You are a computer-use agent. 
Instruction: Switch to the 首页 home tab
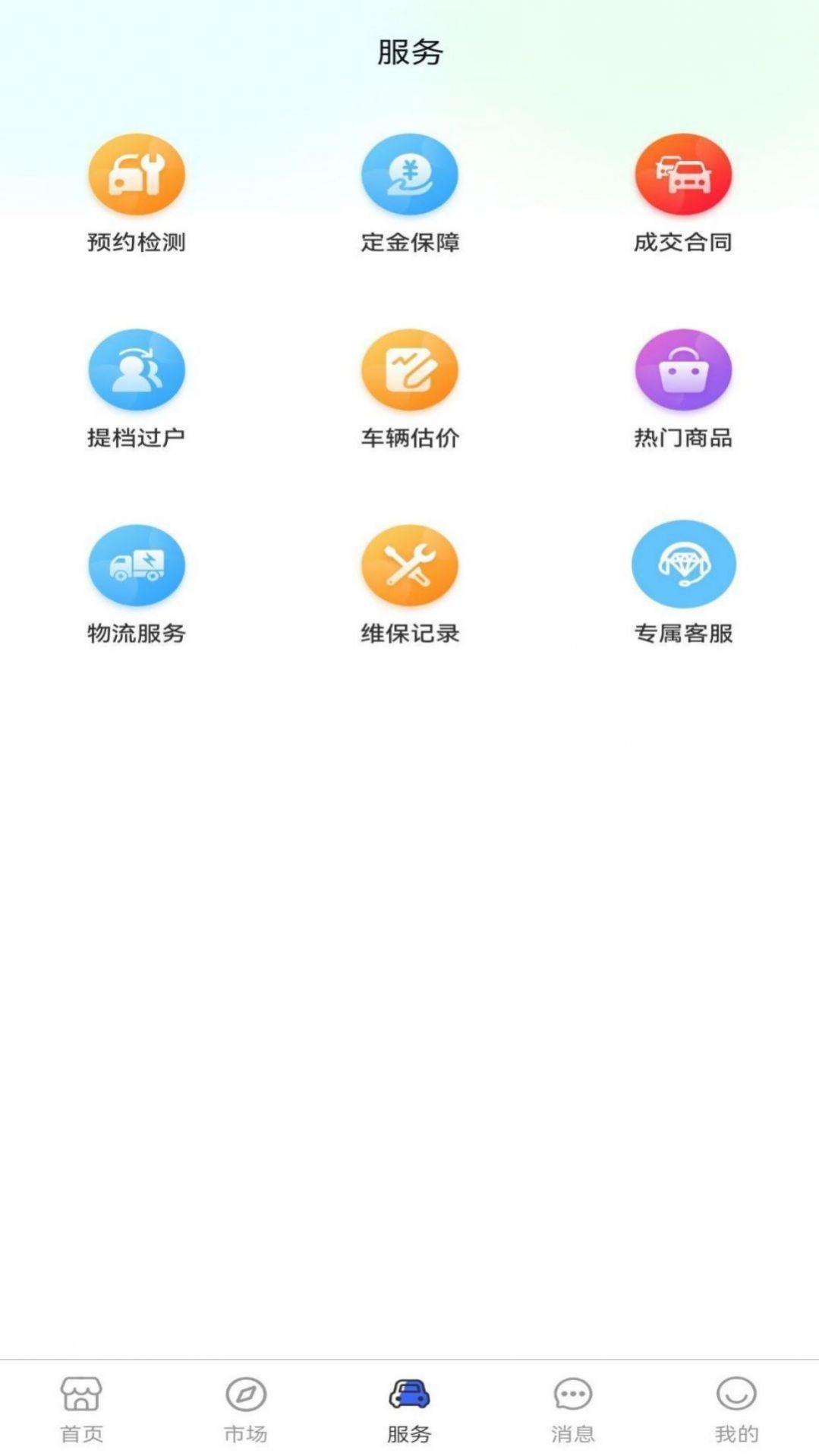[81, 1410]
